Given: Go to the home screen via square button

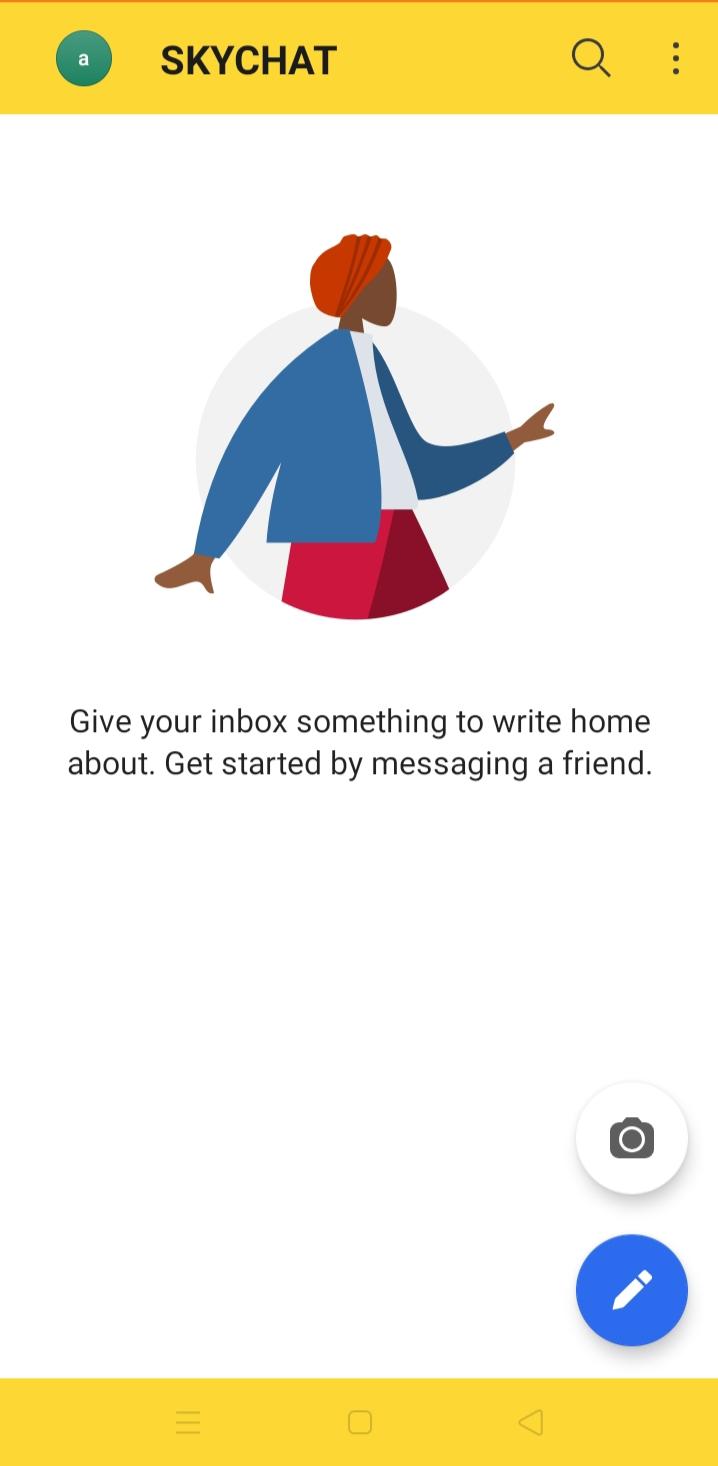Looking at the screenshot, I should click(360, 1422).
